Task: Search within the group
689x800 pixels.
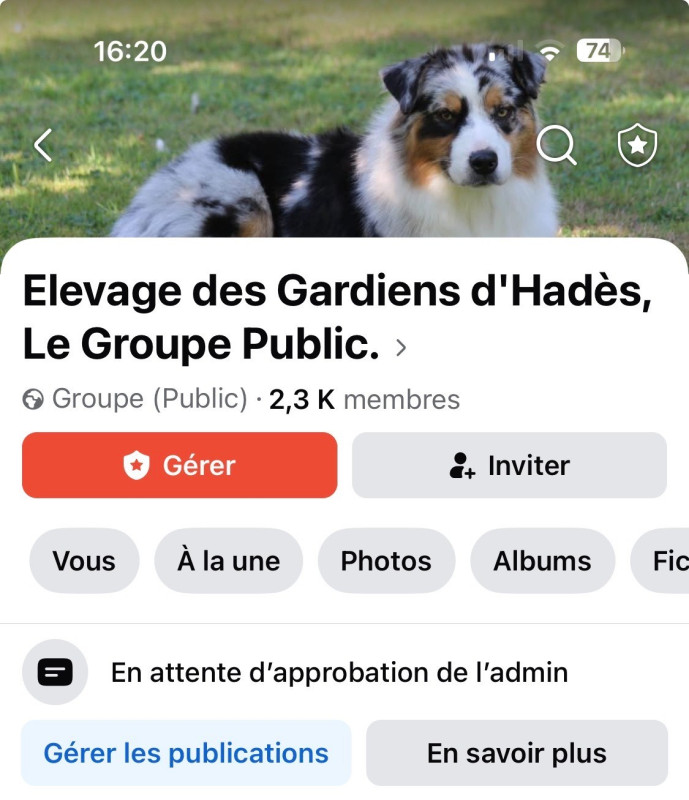Action: coord(556,146)
